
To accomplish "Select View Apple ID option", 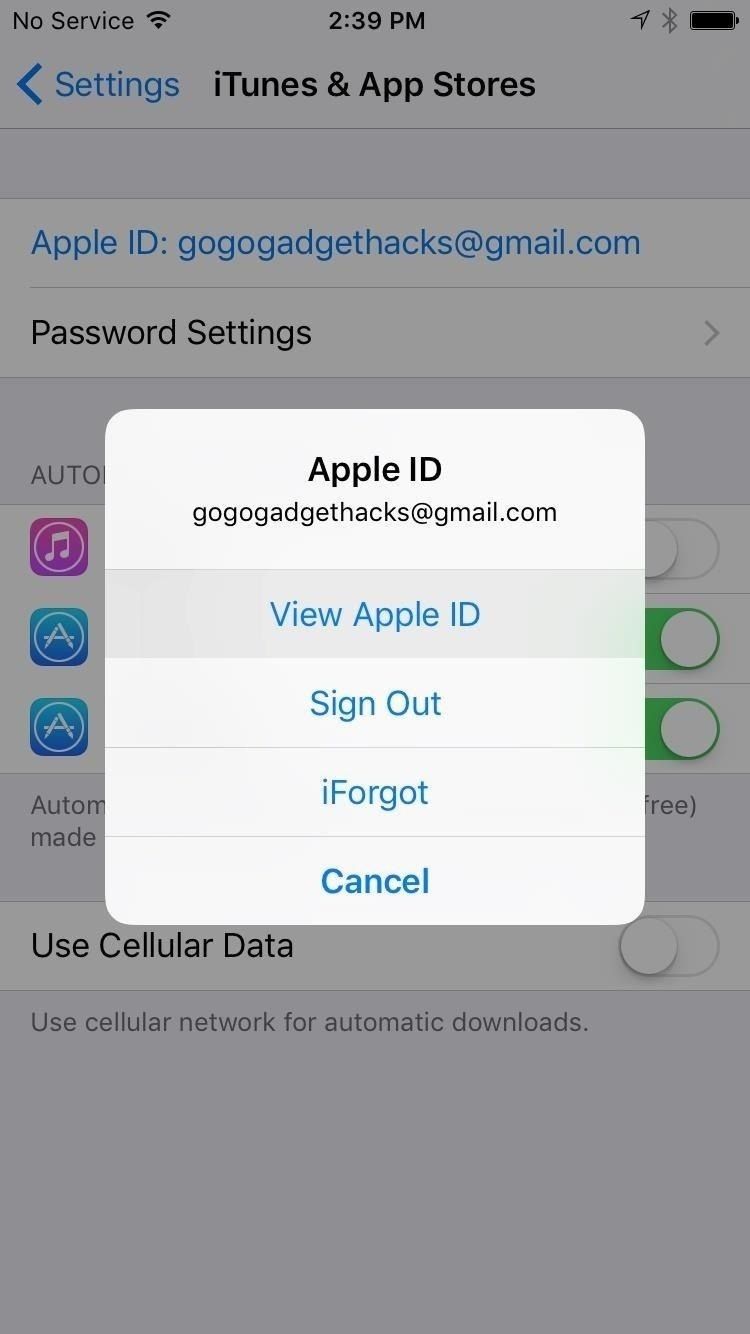I will click(x=375, y=614).
